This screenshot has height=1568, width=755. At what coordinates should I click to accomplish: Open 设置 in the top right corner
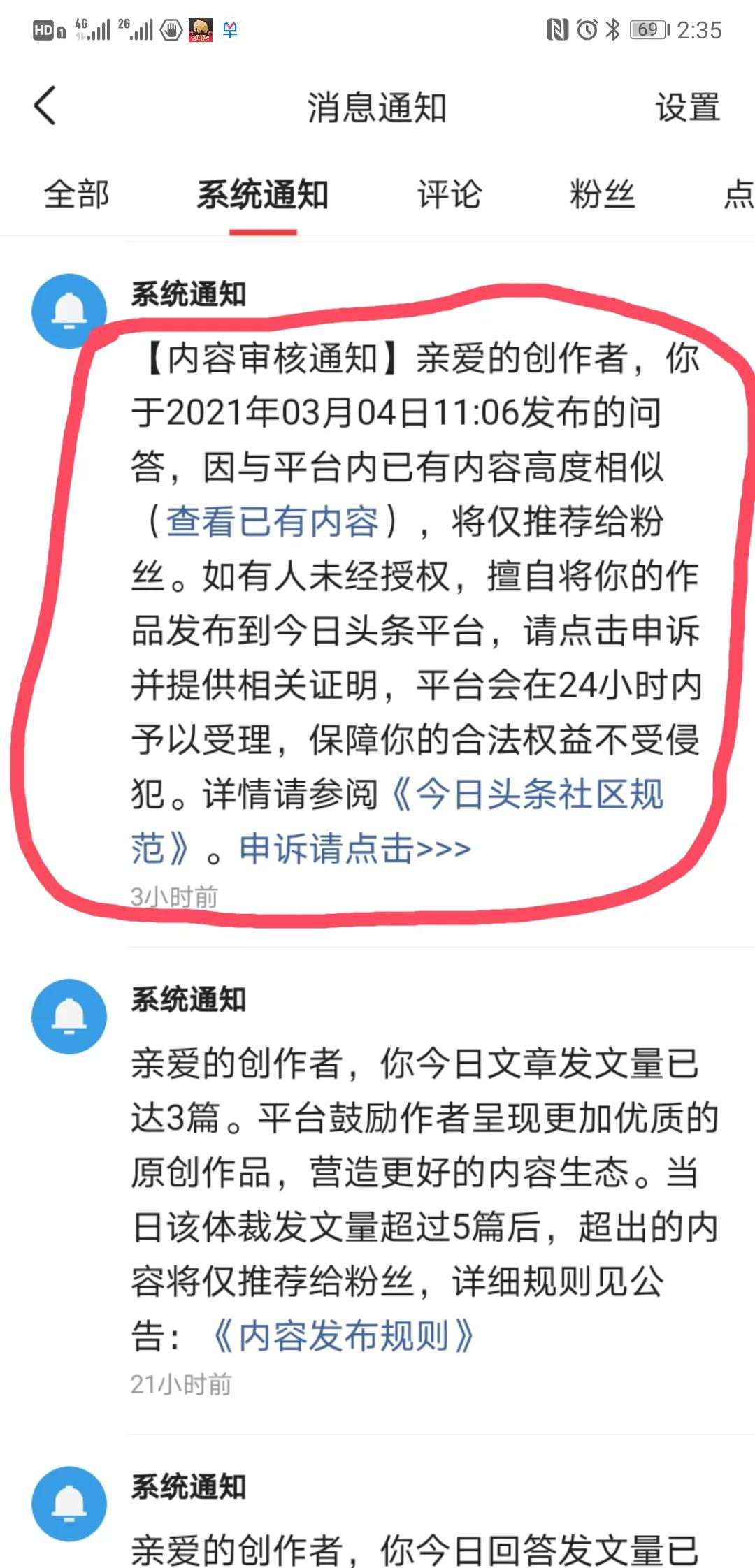click(x=686, y=106)
